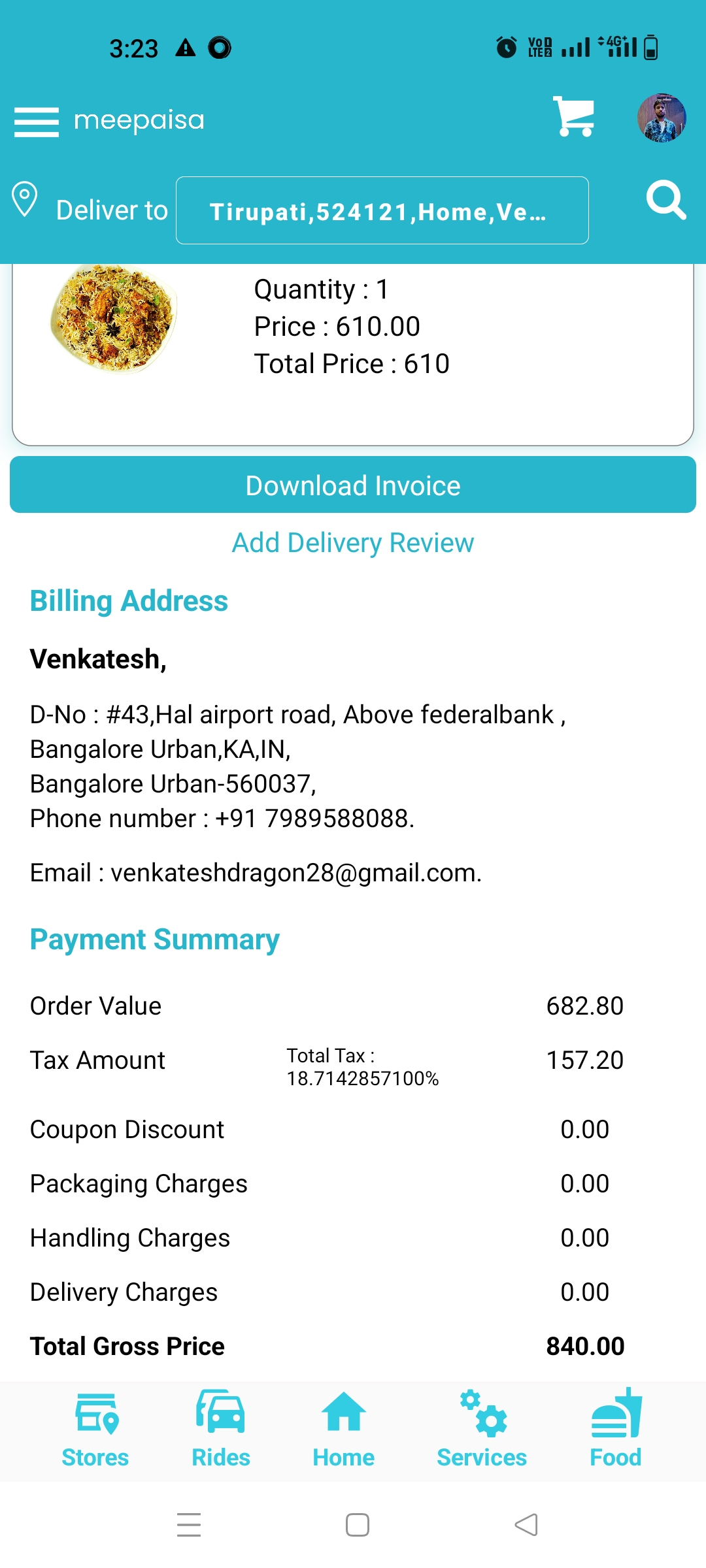
Task: Change the Tirupati delivery address
Action: click(x=382, y=210)
